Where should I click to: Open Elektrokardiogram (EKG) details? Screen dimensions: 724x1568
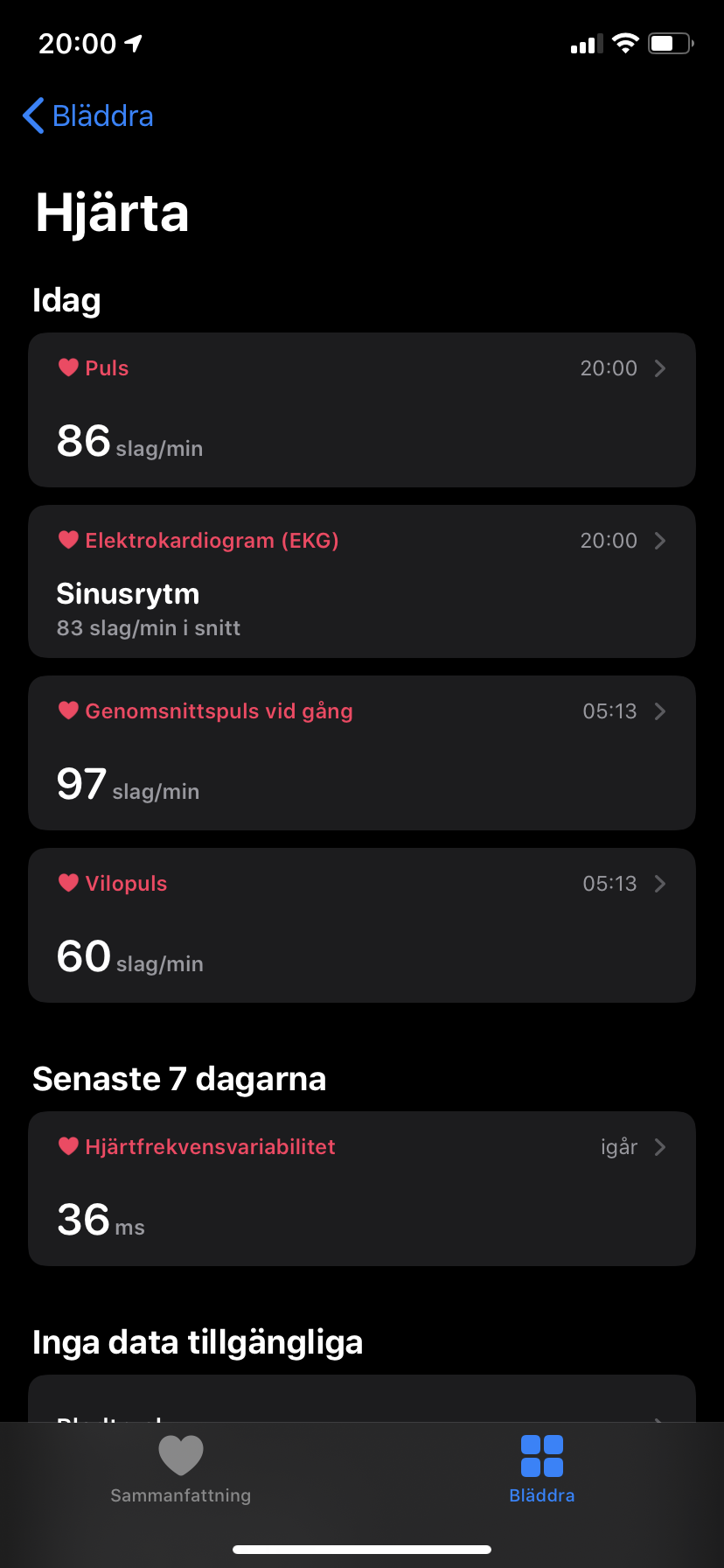(x=361, y=581)
